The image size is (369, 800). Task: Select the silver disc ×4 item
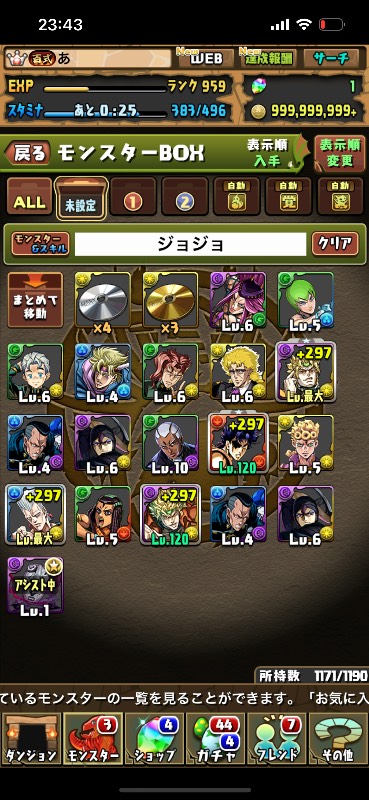click(x=103, y=300)
